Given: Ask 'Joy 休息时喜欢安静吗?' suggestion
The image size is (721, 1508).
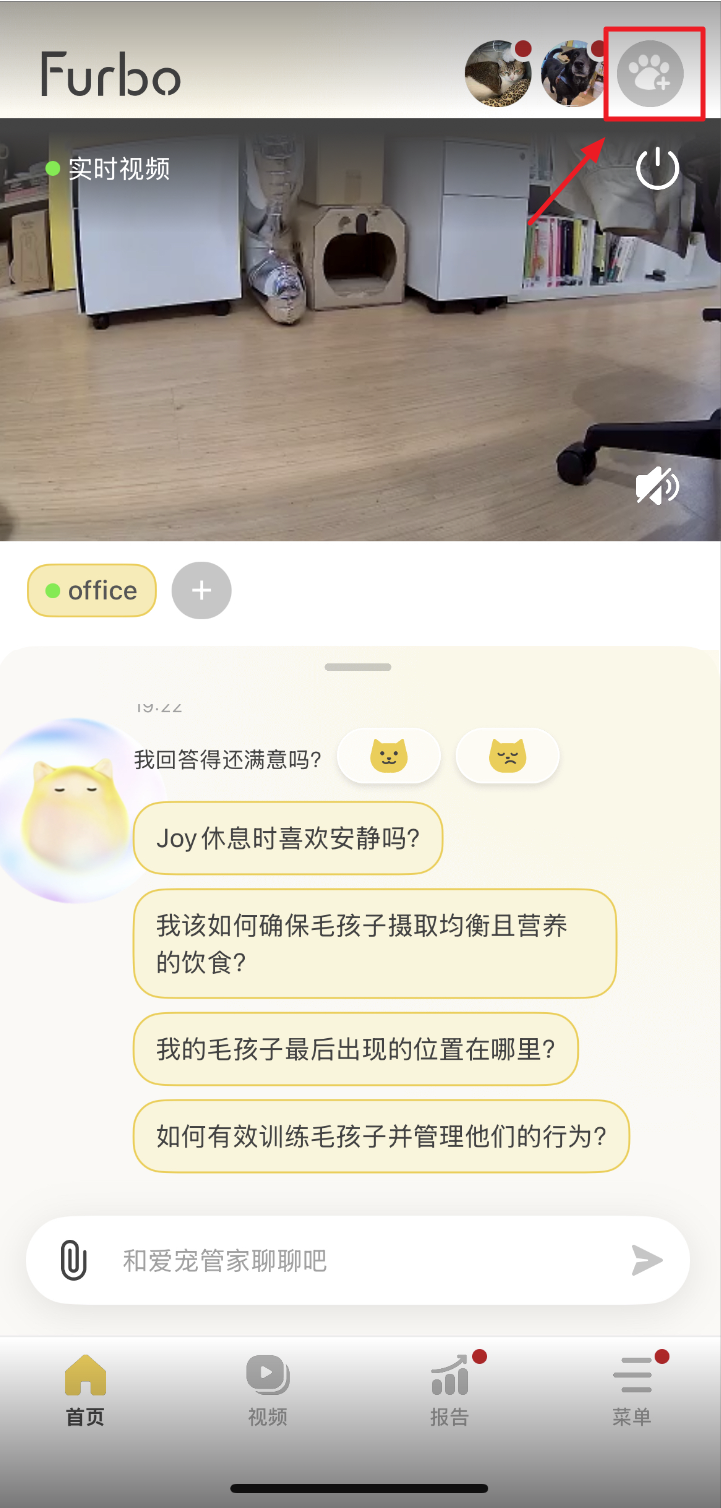Looking at the screenshot, I should pyautogui.click(x=287, y=839).
